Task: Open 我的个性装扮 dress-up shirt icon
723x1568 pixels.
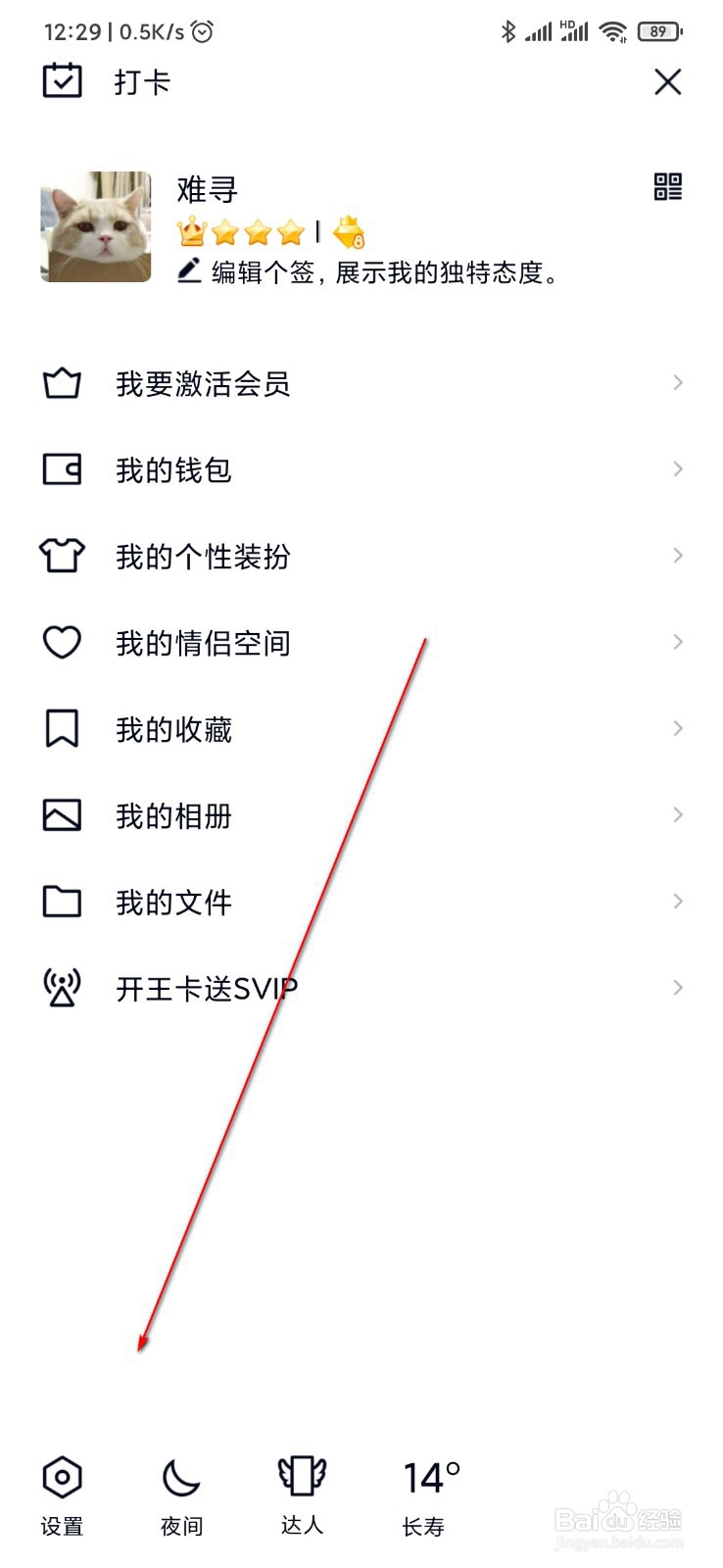Action: coord(62,556)
